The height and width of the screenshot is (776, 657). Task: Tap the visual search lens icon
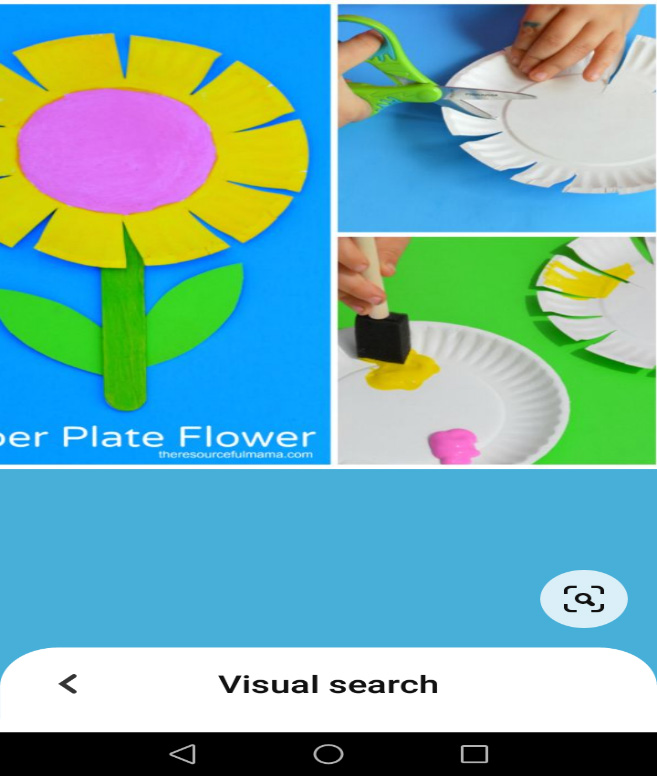pyautogui.click(x=583, y=599)
